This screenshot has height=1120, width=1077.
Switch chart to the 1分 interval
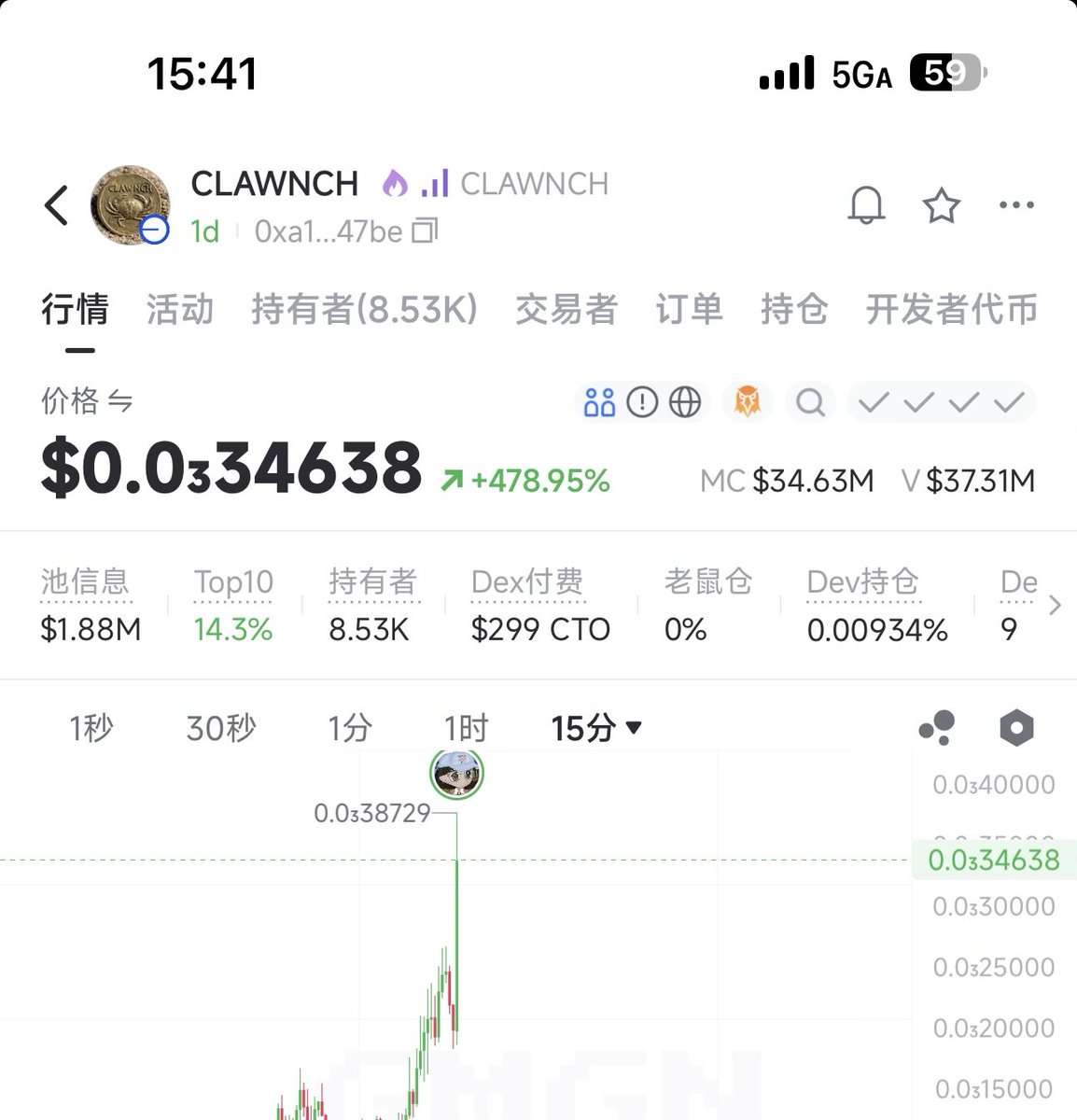click(349, 728)
